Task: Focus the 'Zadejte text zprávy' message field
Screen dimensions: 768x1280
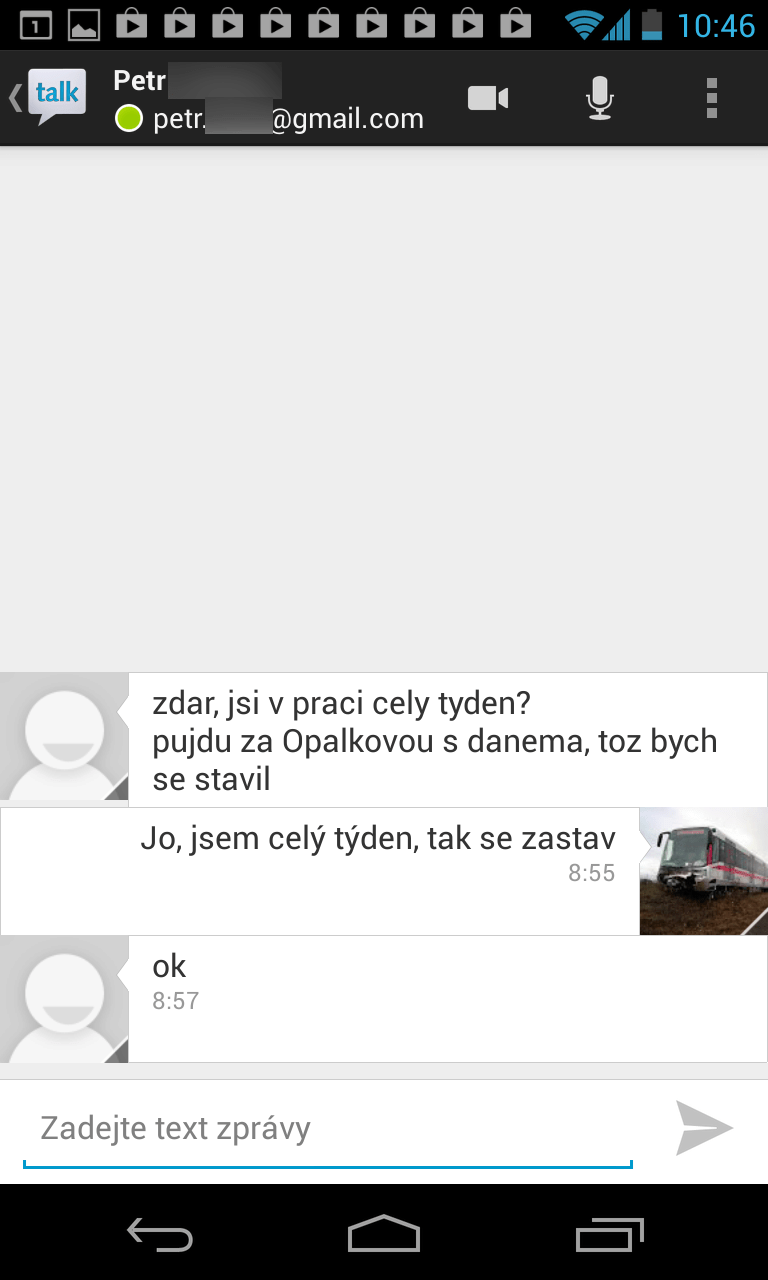Action: tap(327, 1129)
